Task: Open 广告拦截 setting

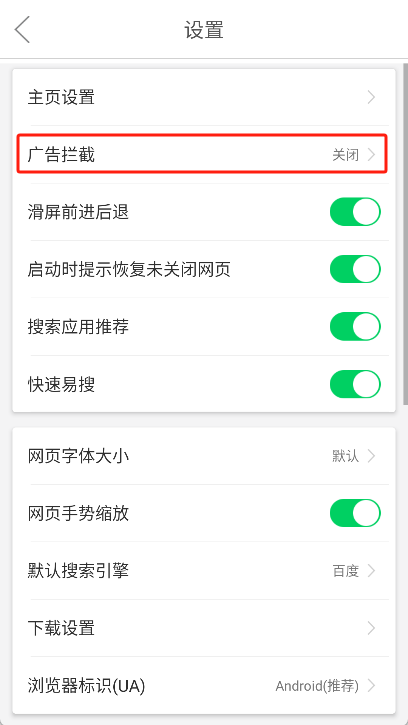Action: (x=202, y=154)
